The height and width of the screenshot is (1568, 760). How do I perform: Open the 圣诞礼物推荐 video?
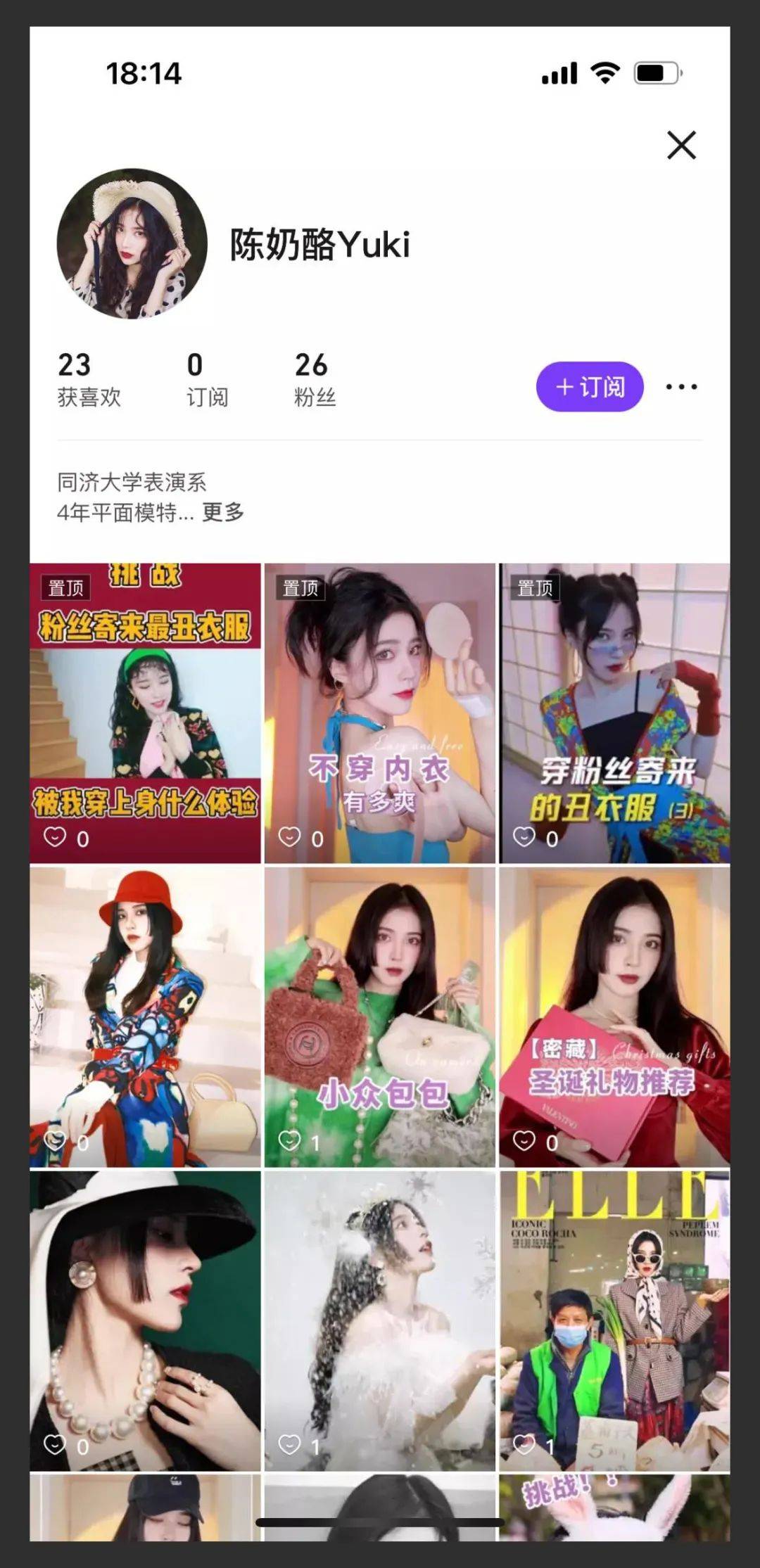614,1017
